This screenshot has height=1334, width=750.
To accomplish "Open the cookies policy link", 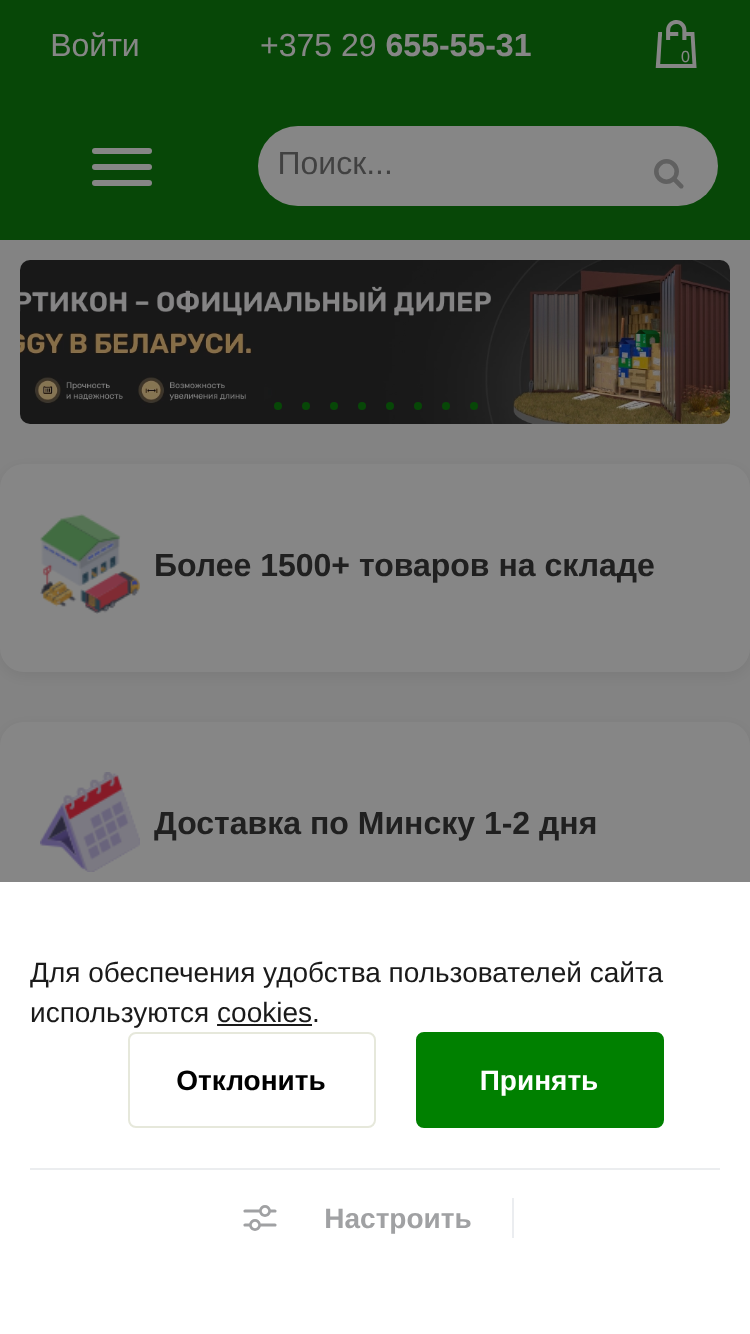I will click(264, 1012).
